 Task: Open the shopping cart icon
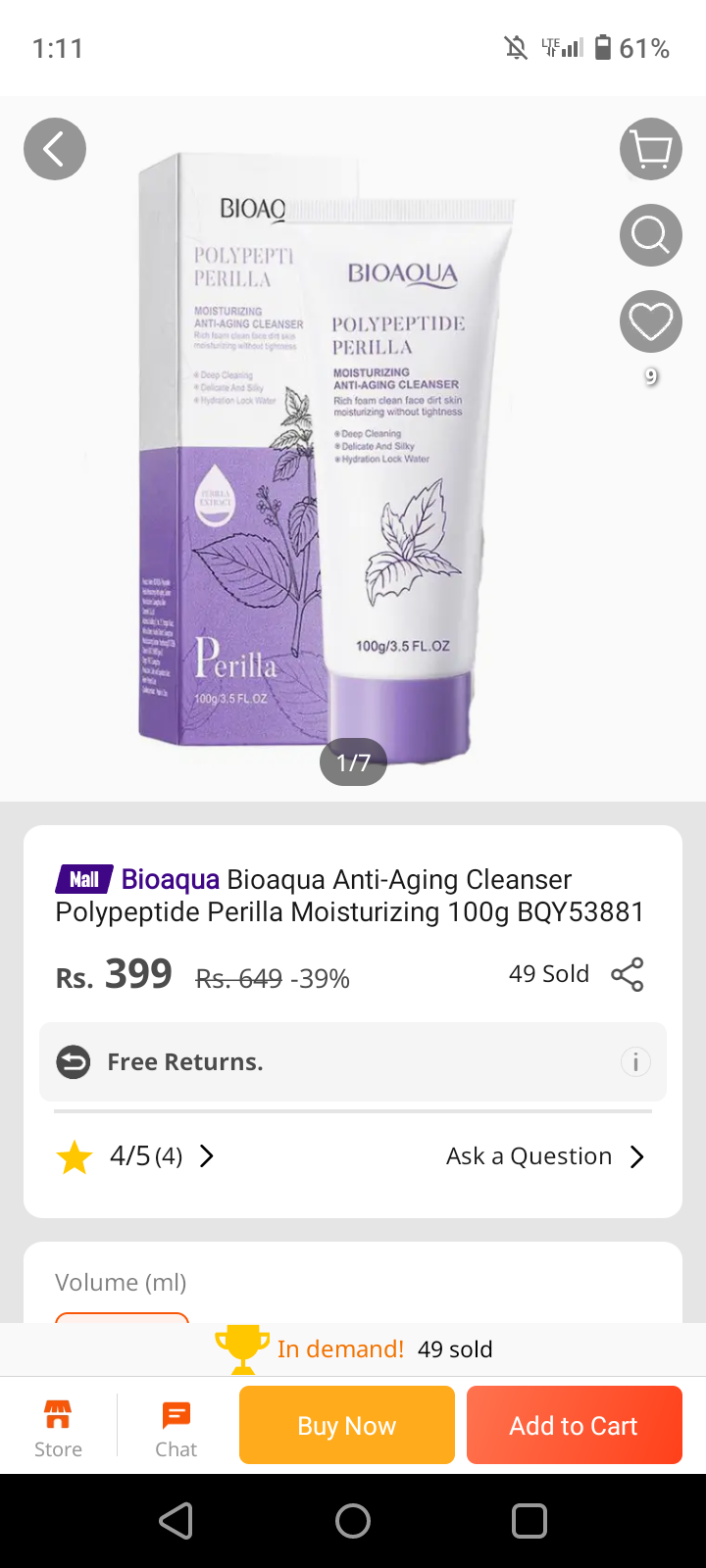(651, 149)
